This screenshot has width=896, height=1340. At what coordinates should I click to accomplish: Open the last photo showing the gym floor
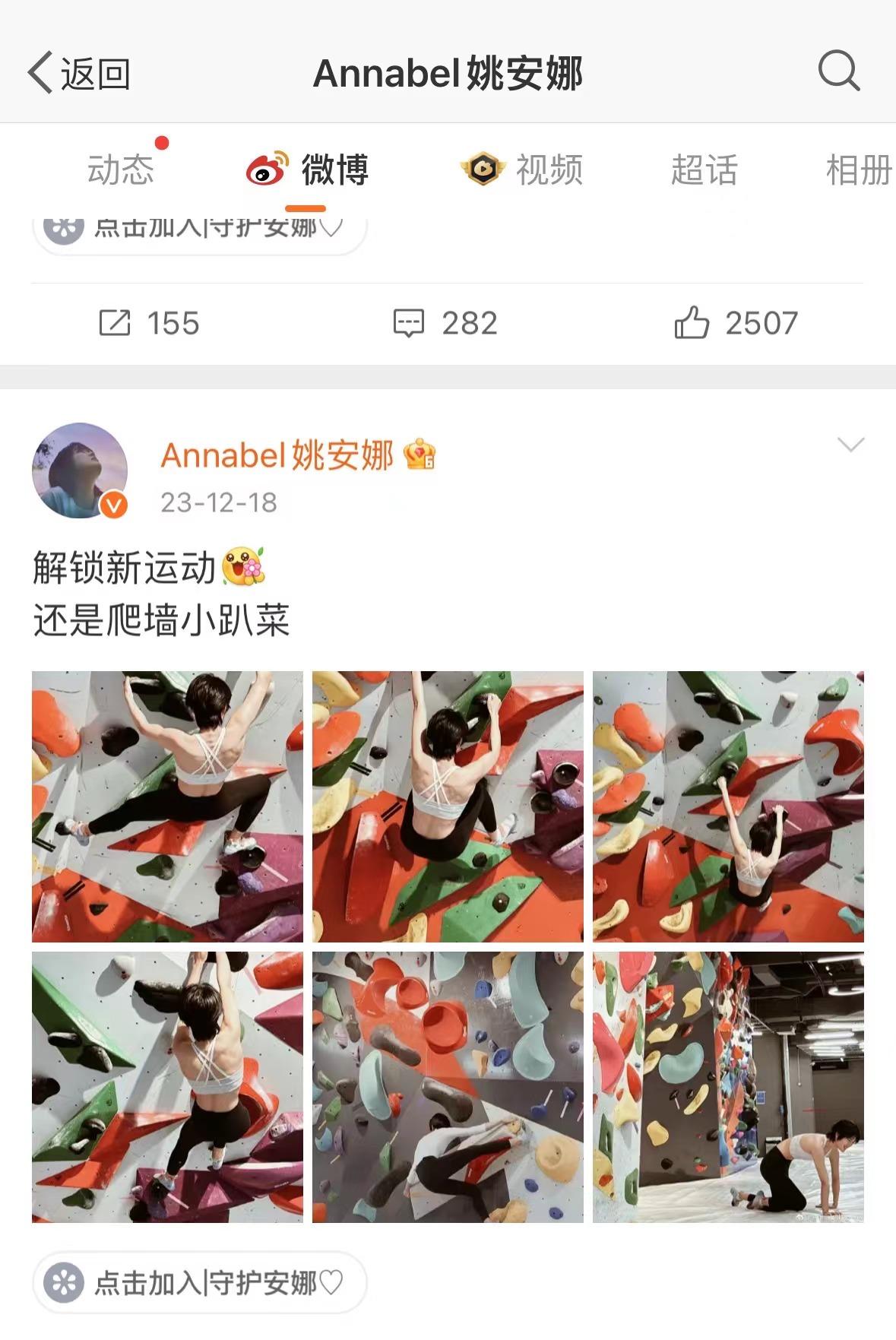tap(728, 1087)
